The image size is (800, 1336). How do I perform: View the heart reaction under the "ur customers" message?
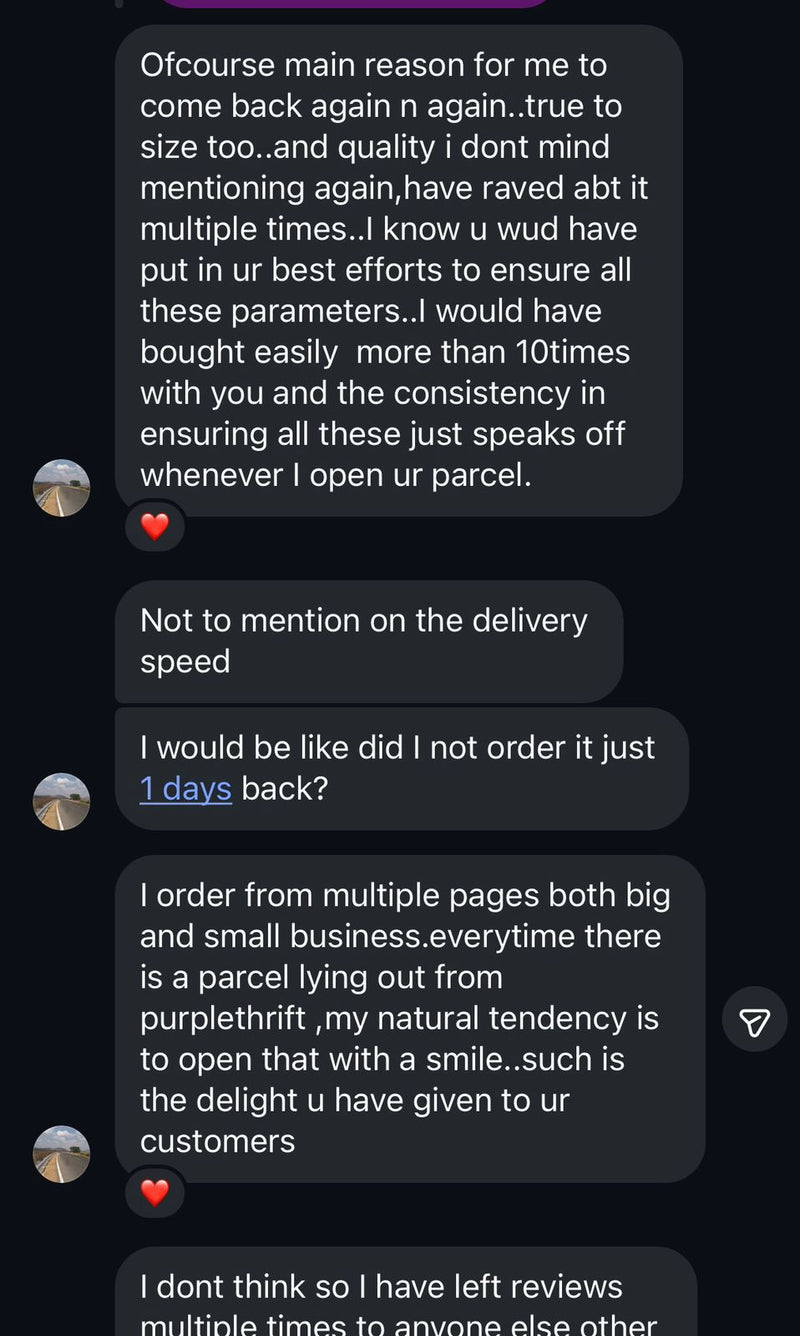[x=155, y=1192]
